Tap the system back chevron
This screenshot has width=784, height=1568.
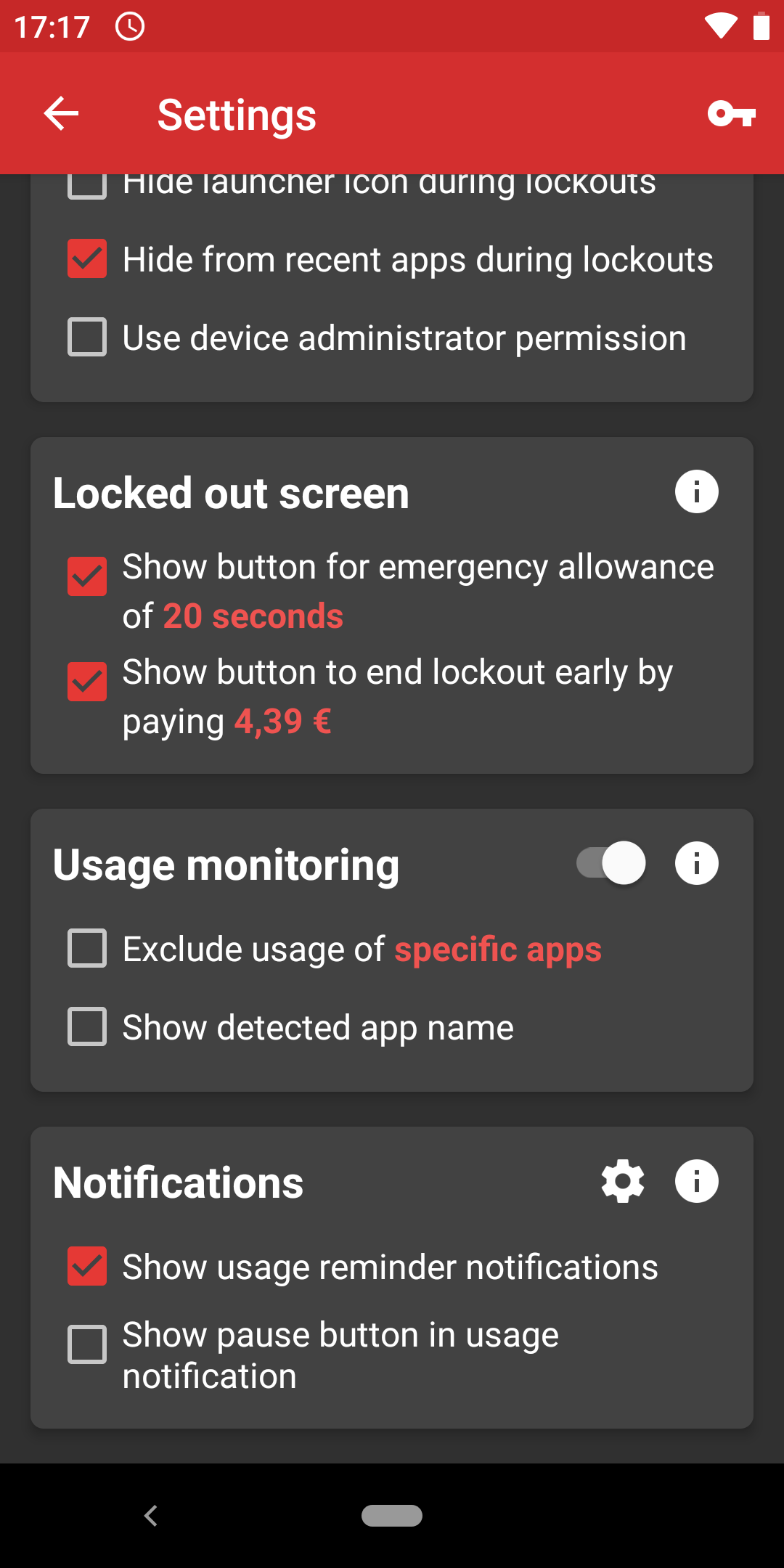click(x=151, y=1516)
